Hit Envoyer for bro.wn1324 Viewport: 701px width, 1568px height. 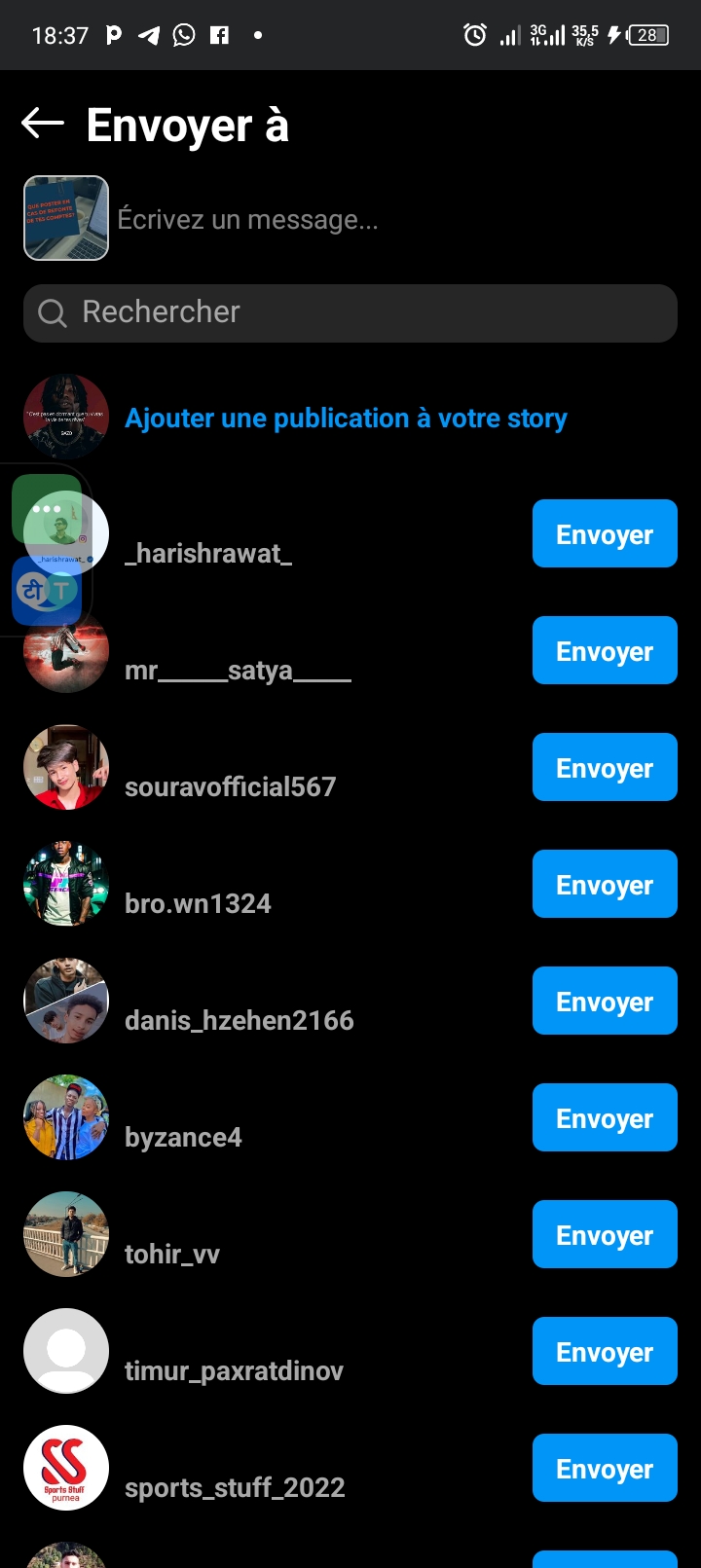604,884
